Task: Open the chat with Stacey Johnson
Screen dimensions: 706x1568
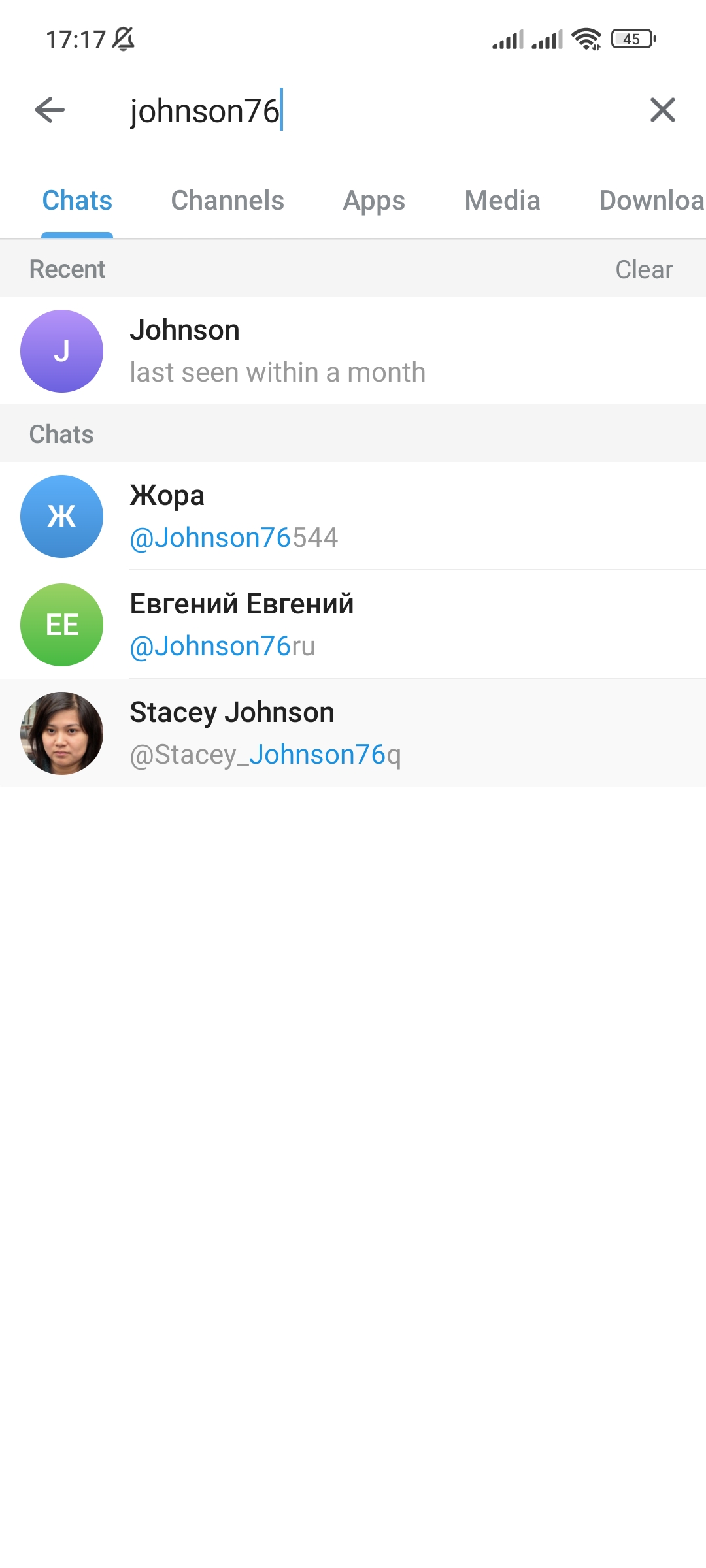Action: [x=353, y=733]
